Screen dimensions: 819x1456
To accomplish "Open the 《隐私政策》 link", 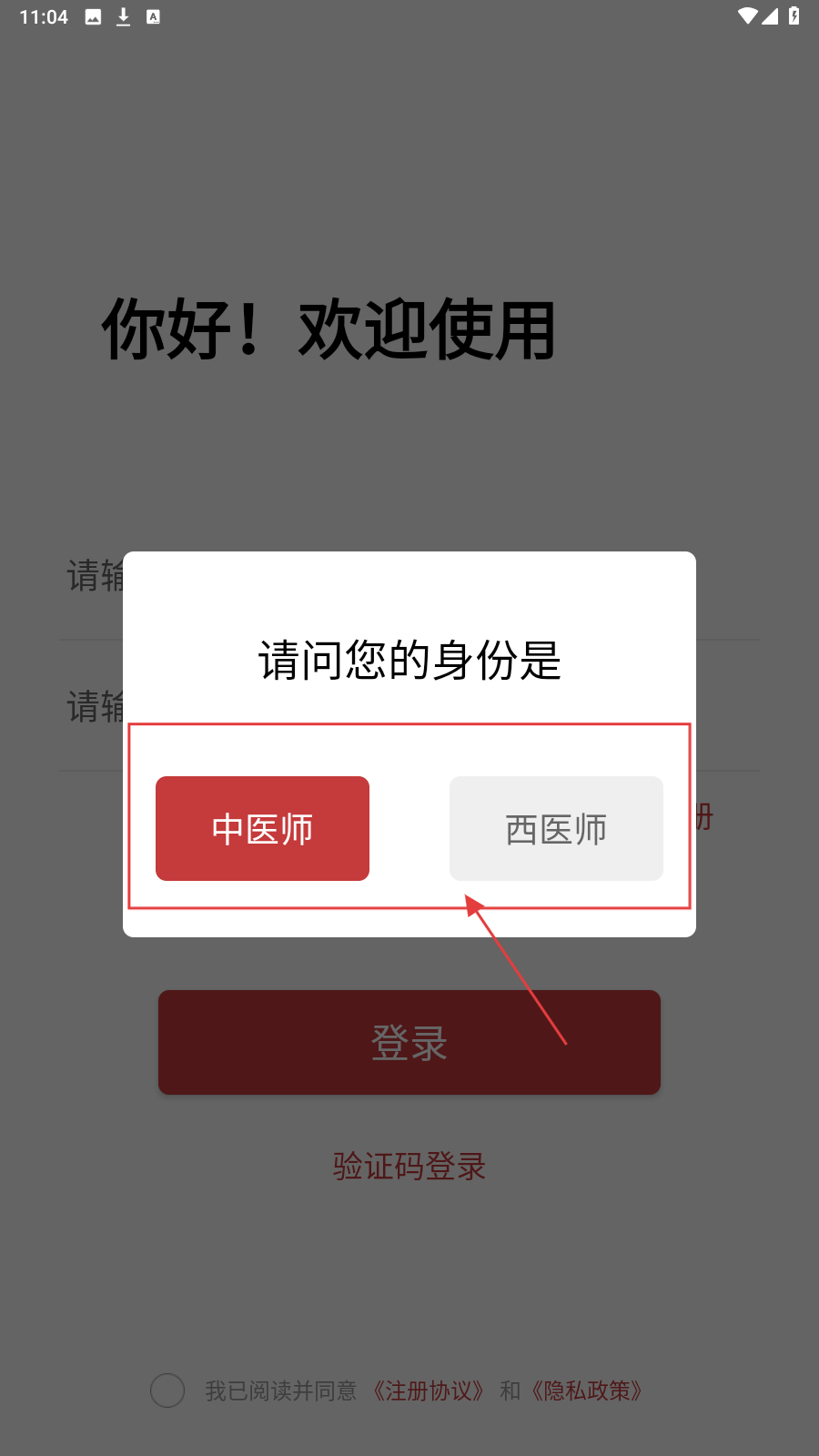I will click(x=587, y=1390).
